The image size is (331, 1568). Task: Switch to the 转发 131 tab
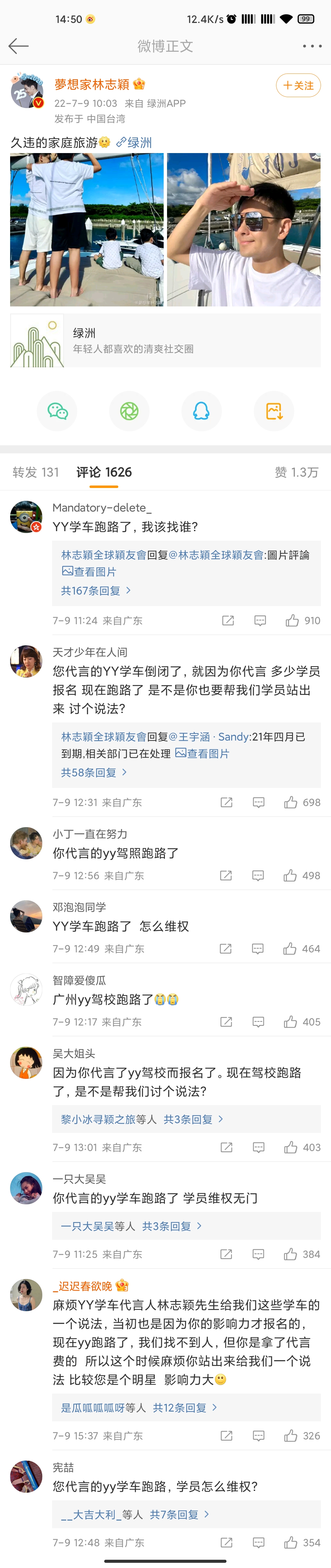(36, 472)
